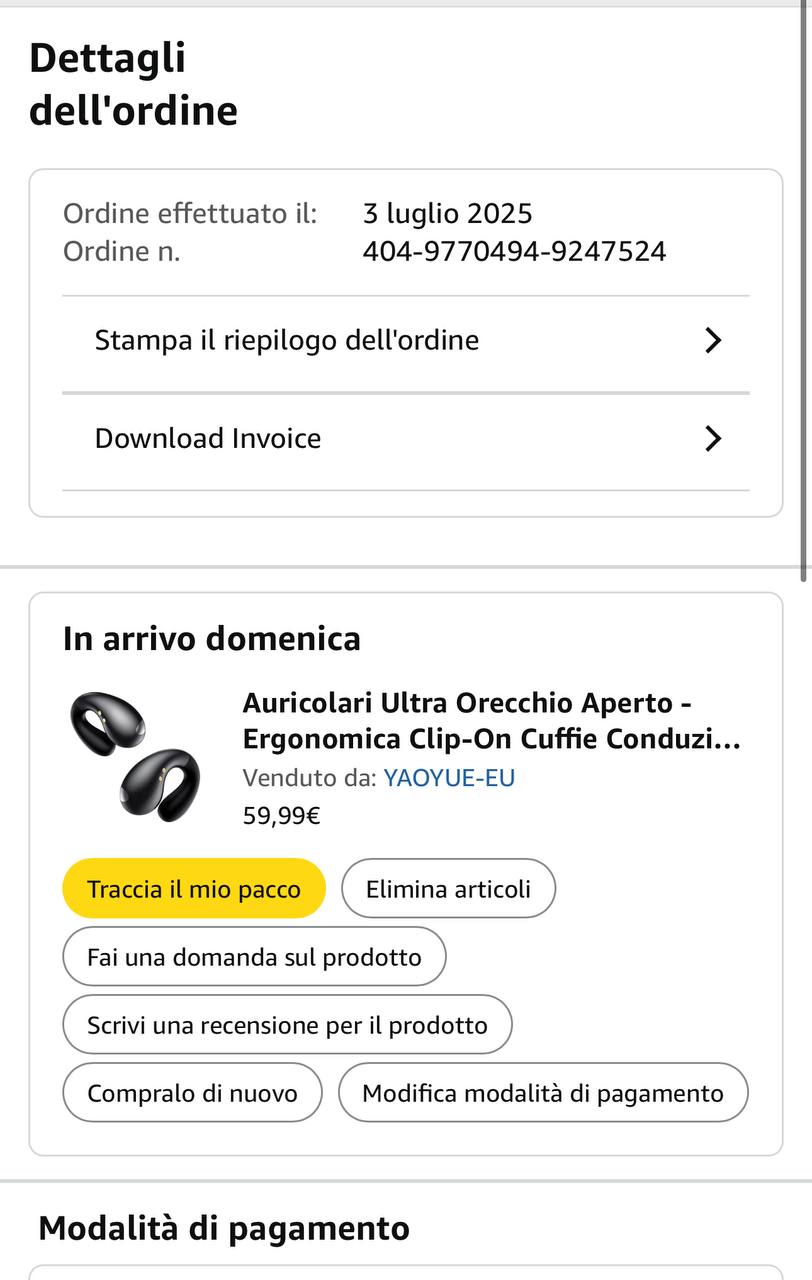Open the Auricolari Ultra Orecchio Aperto product
812x1280 pixels.
tap(491, 721)
